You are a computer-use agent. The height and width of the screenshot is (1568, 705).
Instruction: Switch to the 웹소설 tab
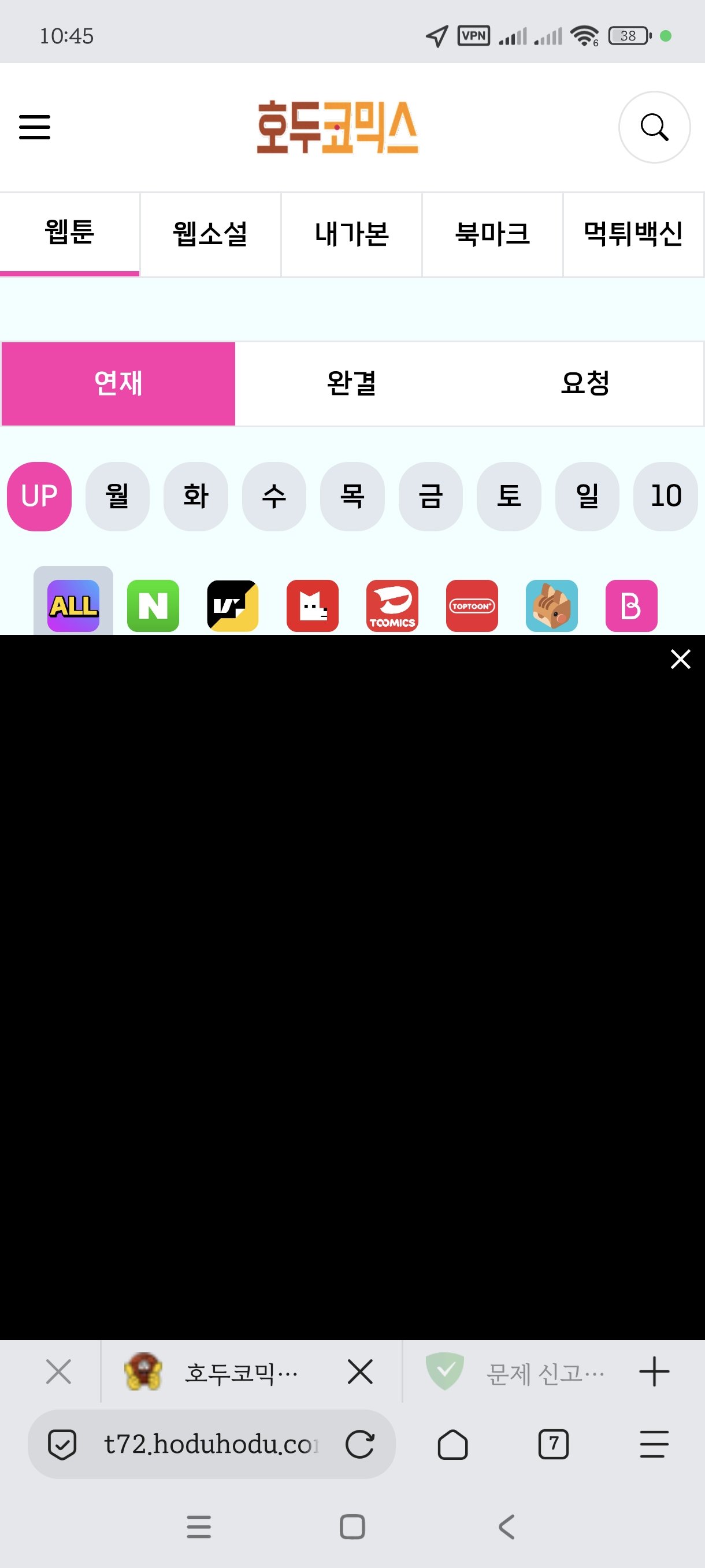[210, 234]
